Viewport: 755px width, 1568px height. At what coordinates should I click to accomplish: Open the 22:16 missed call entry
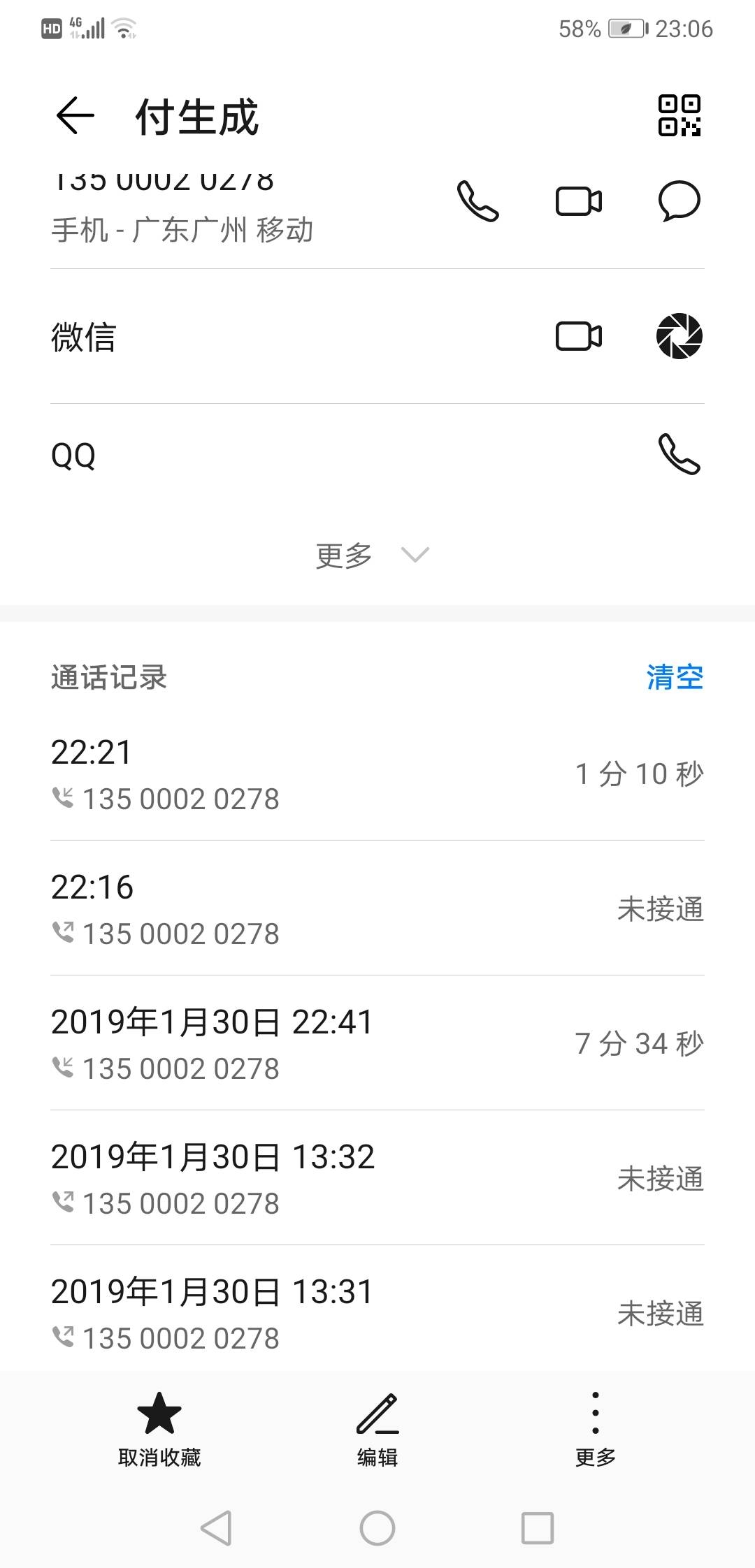click(x=377, y=908)
